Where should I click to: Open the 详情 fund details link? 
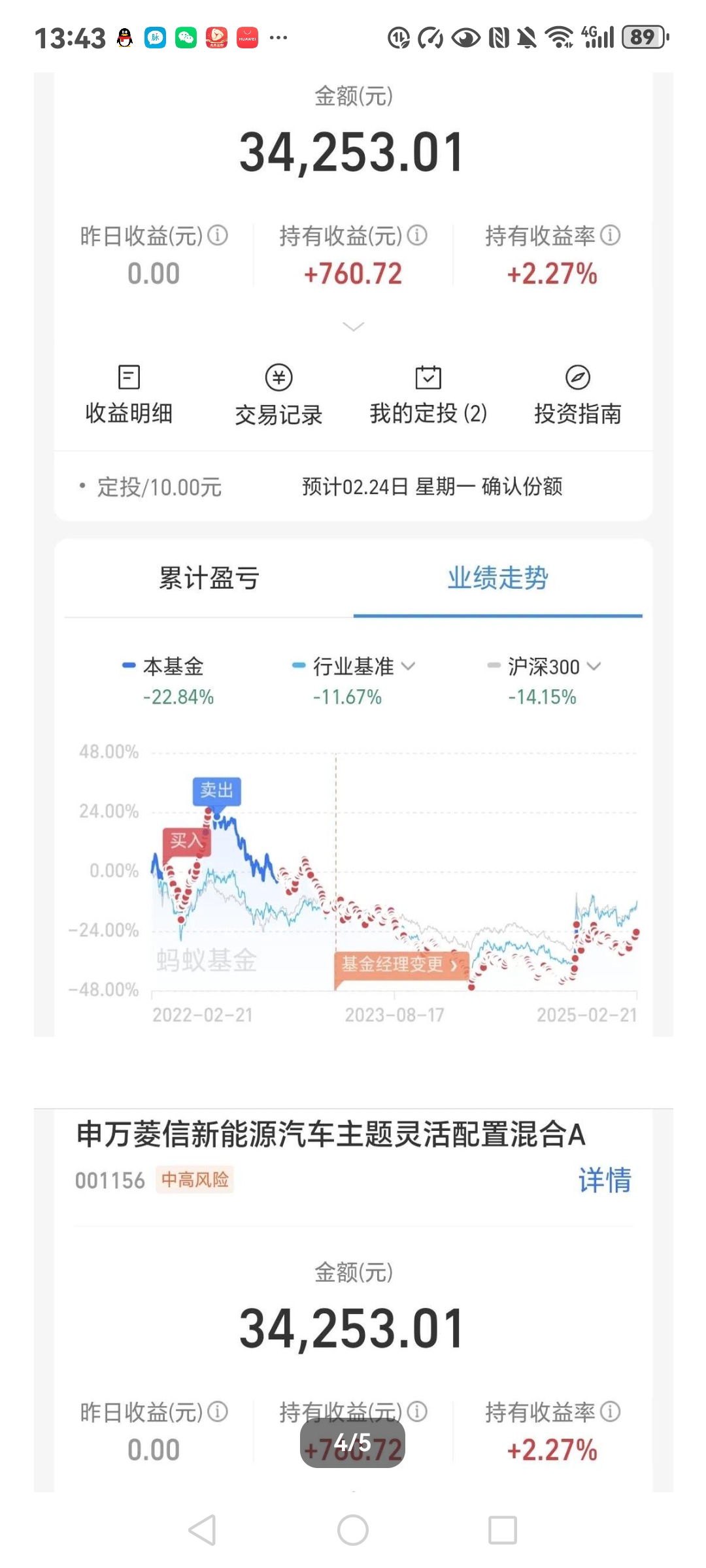[x=605, y=1180]
